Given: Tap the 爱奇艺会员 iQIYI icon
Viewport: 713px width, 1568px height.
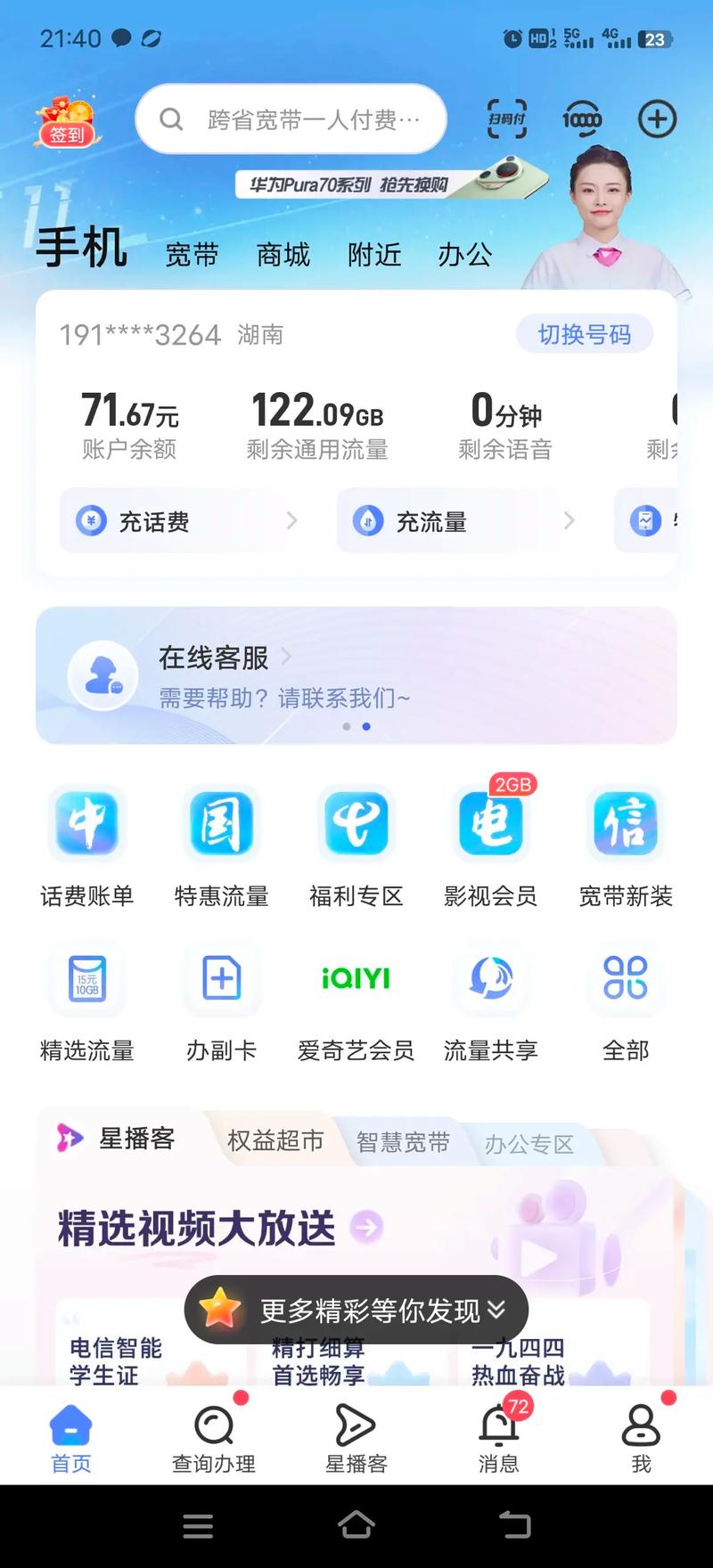Looking at the screenshot, I should click(x=356, y=998).
